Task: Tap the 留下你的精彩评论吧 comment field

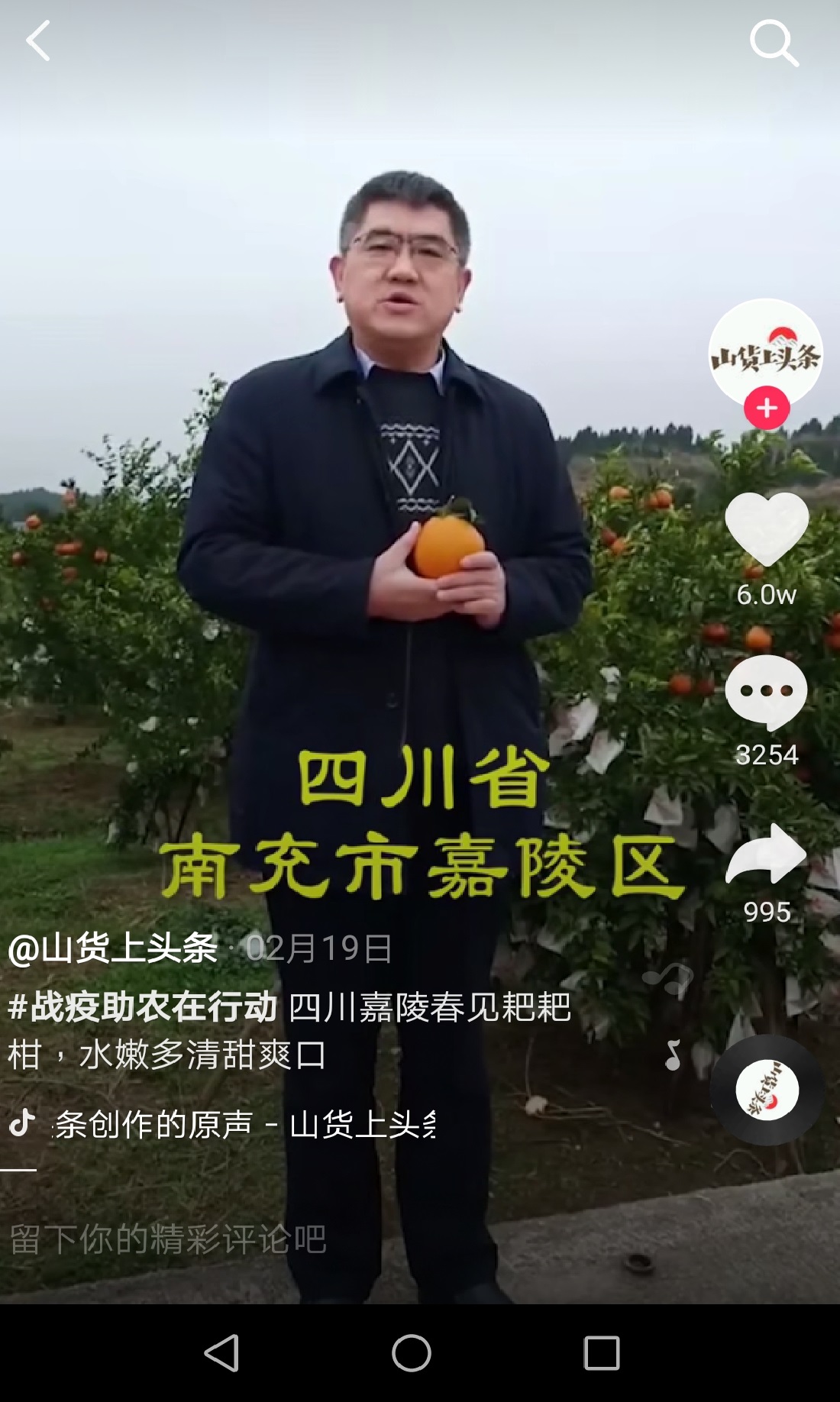Action: click(x=168, y=1239)
